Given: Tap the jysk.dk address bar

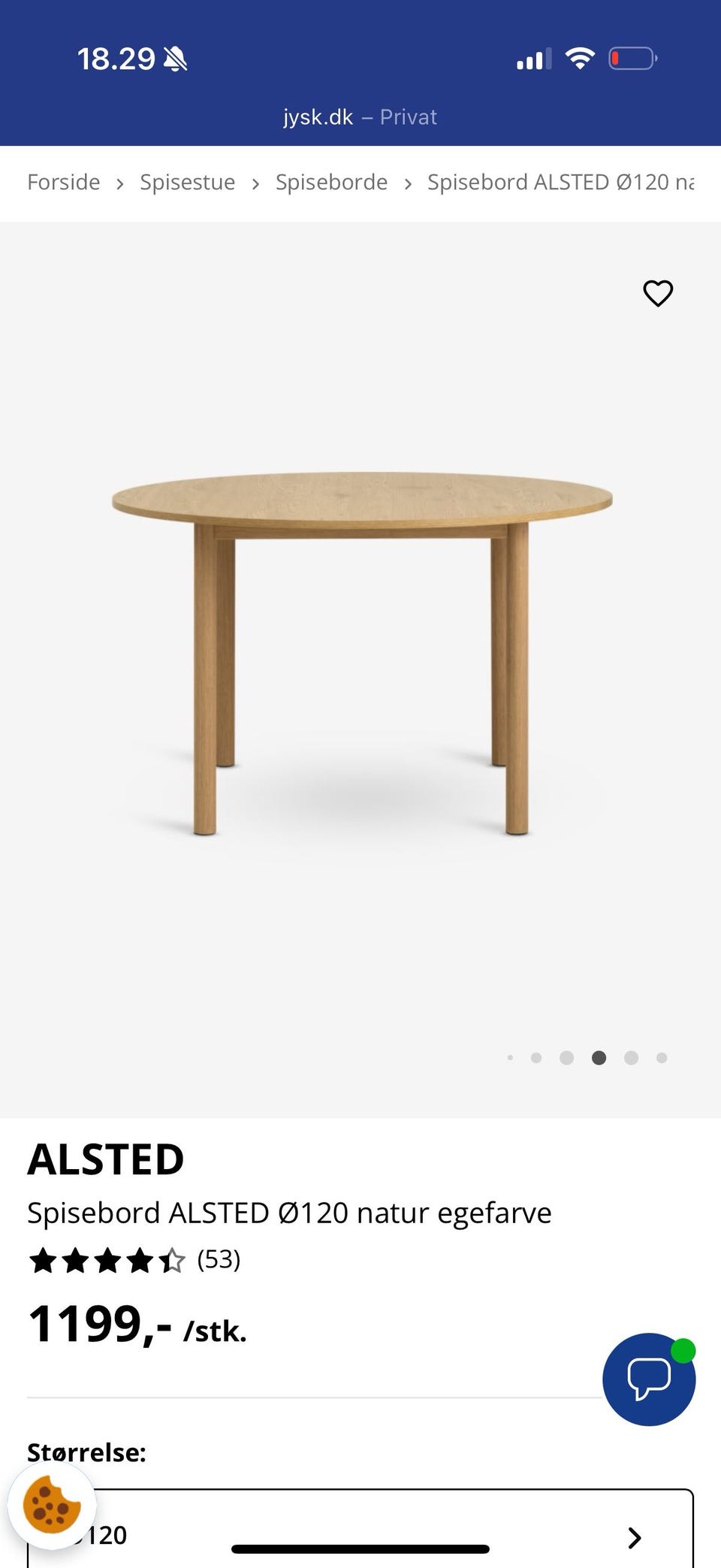Looking at the screenshot, I should [x=360, y=117].
